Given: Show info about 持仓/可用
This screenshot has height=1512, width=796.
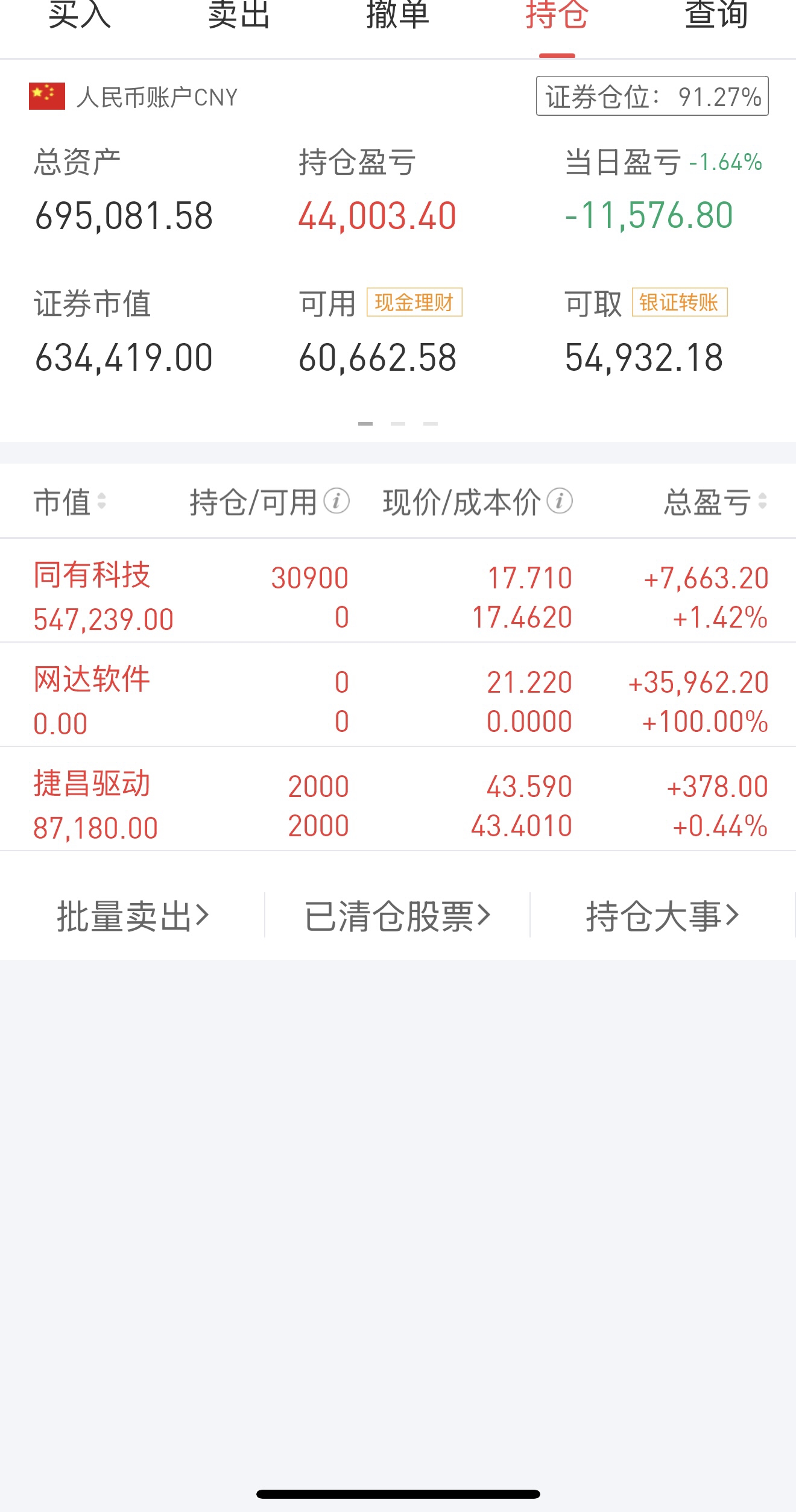Looking at the screenshot, I should [336, 501].
